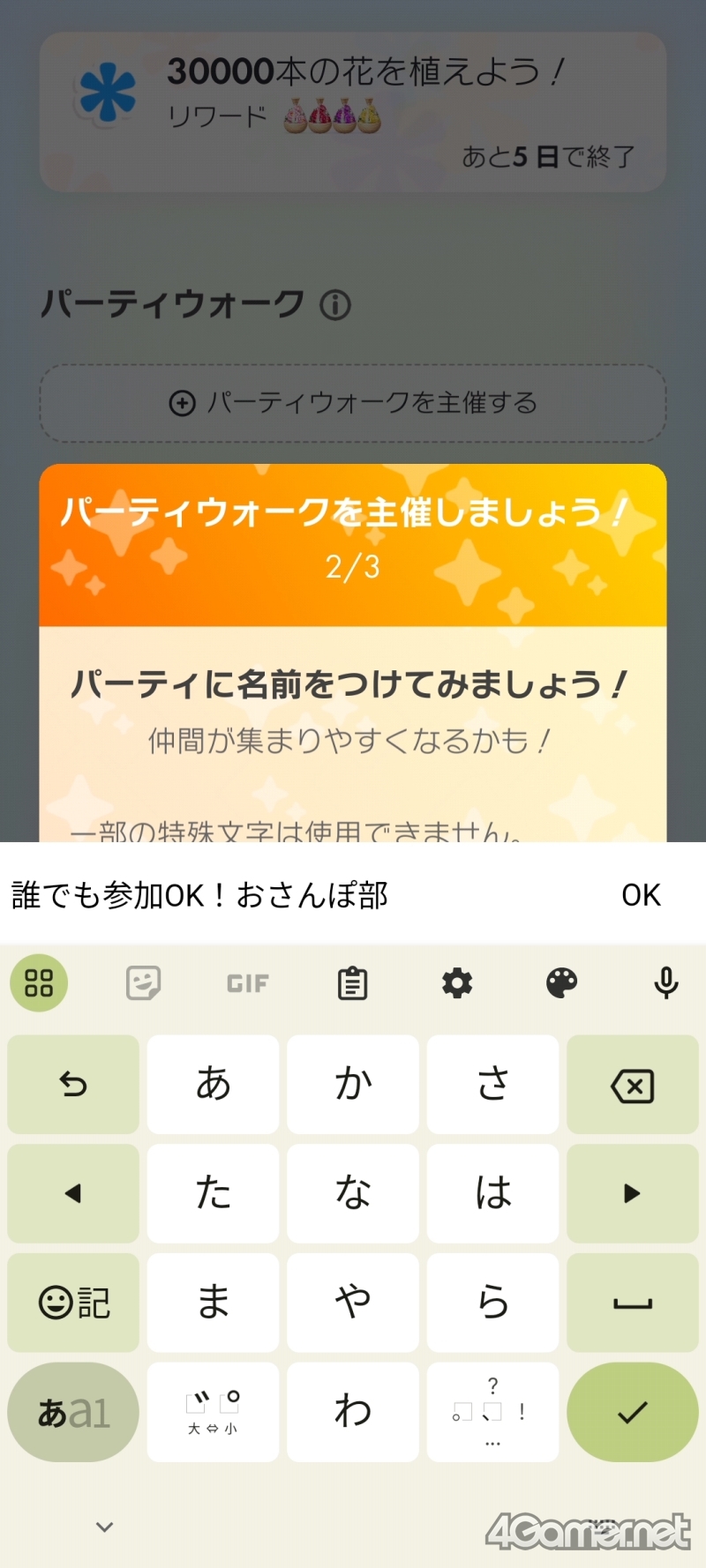Open the keyboard theme palette

[561, 982]
